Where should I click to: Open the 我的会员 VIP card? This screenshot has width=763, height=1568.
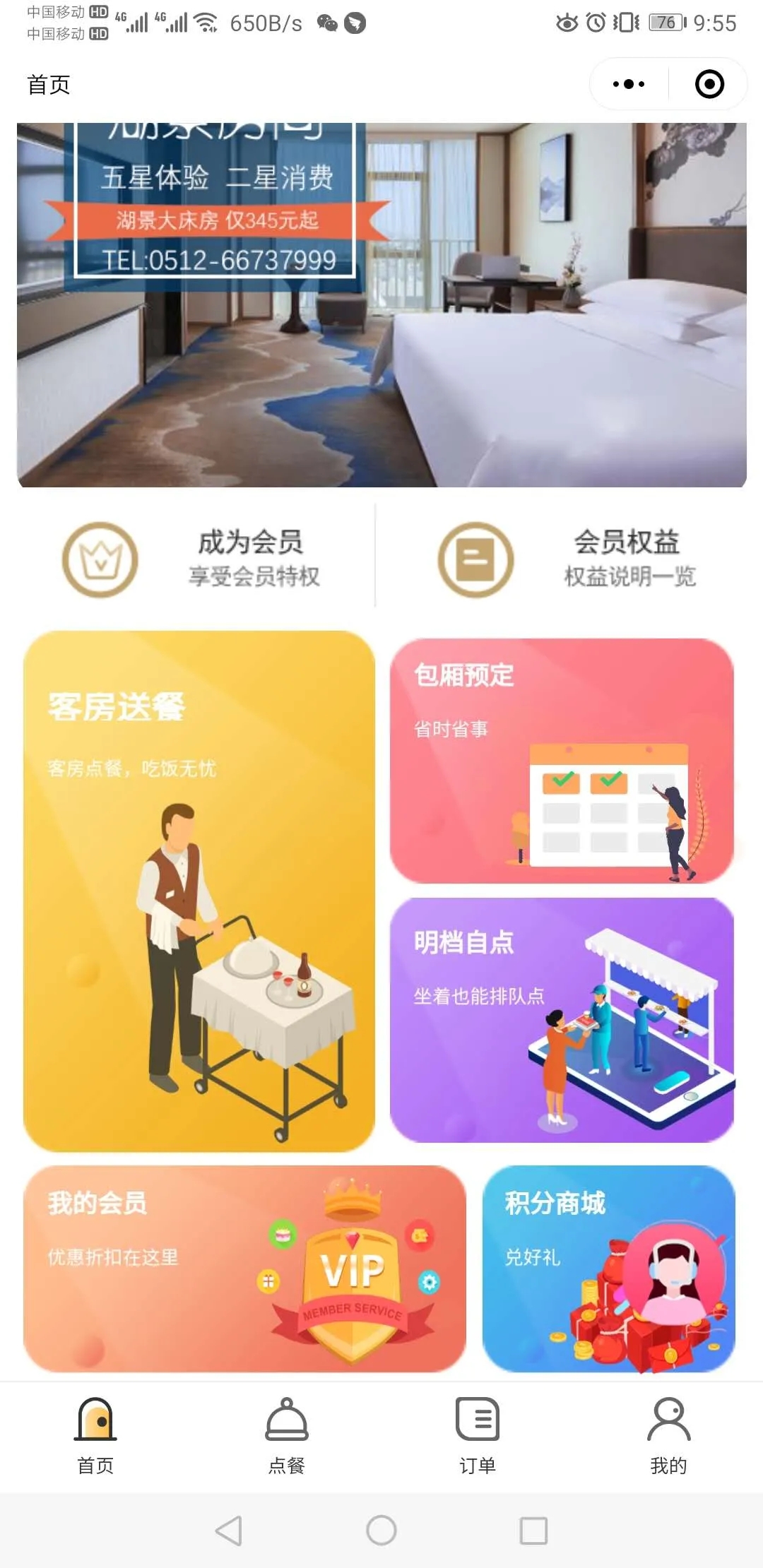click(244, 1269)
